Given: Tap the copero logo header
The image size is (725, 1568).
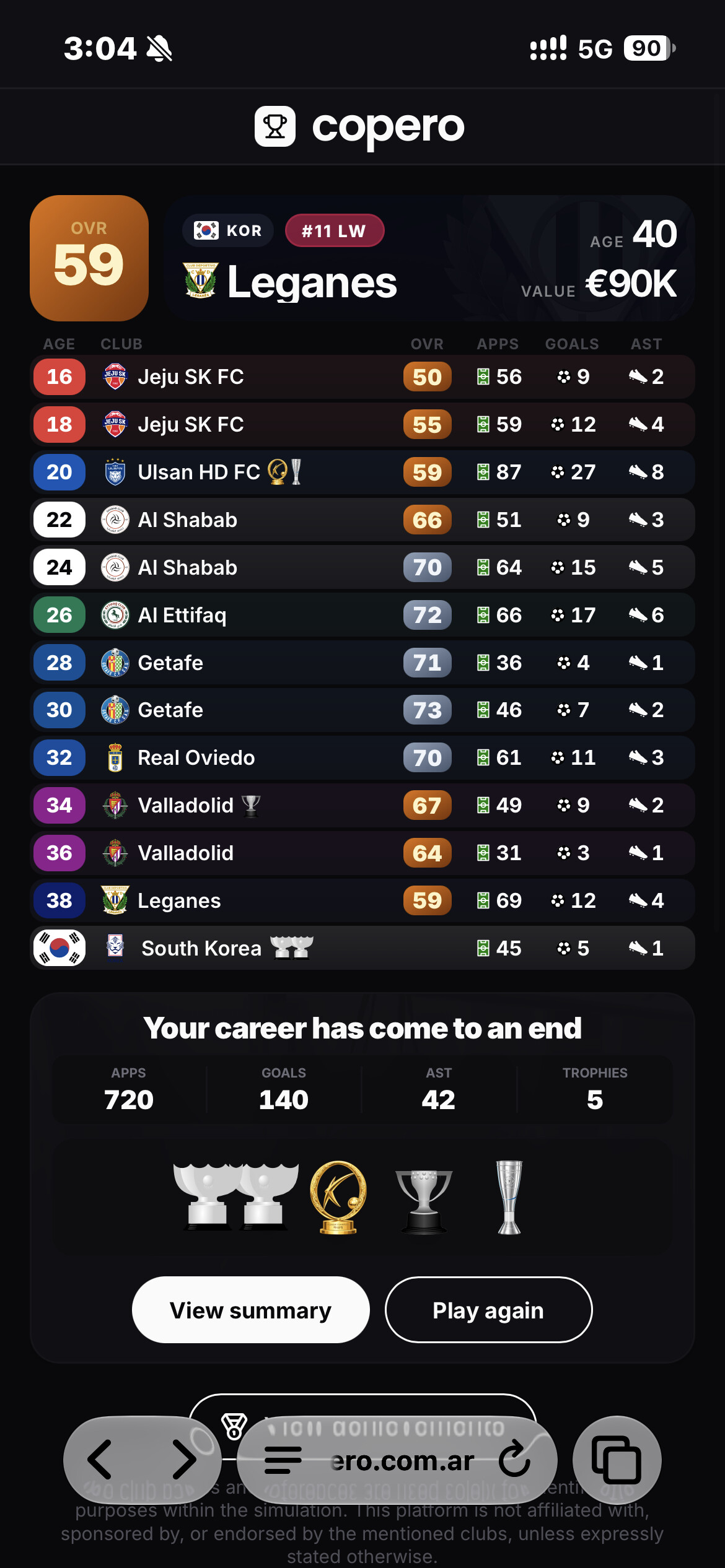Looking at the screenshot, I should 359,126.
